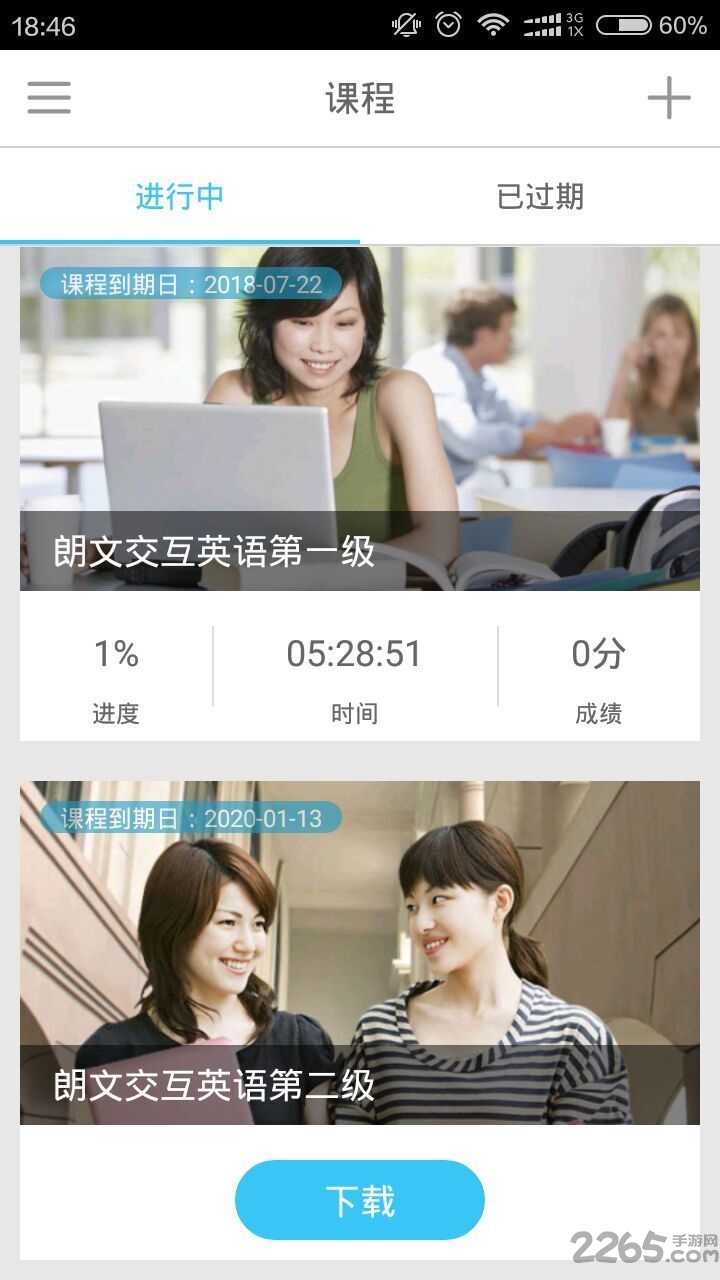The image size is (720, 1280).
Task: Open course 朗文交互英语第一级
Action: pos(360,420)
